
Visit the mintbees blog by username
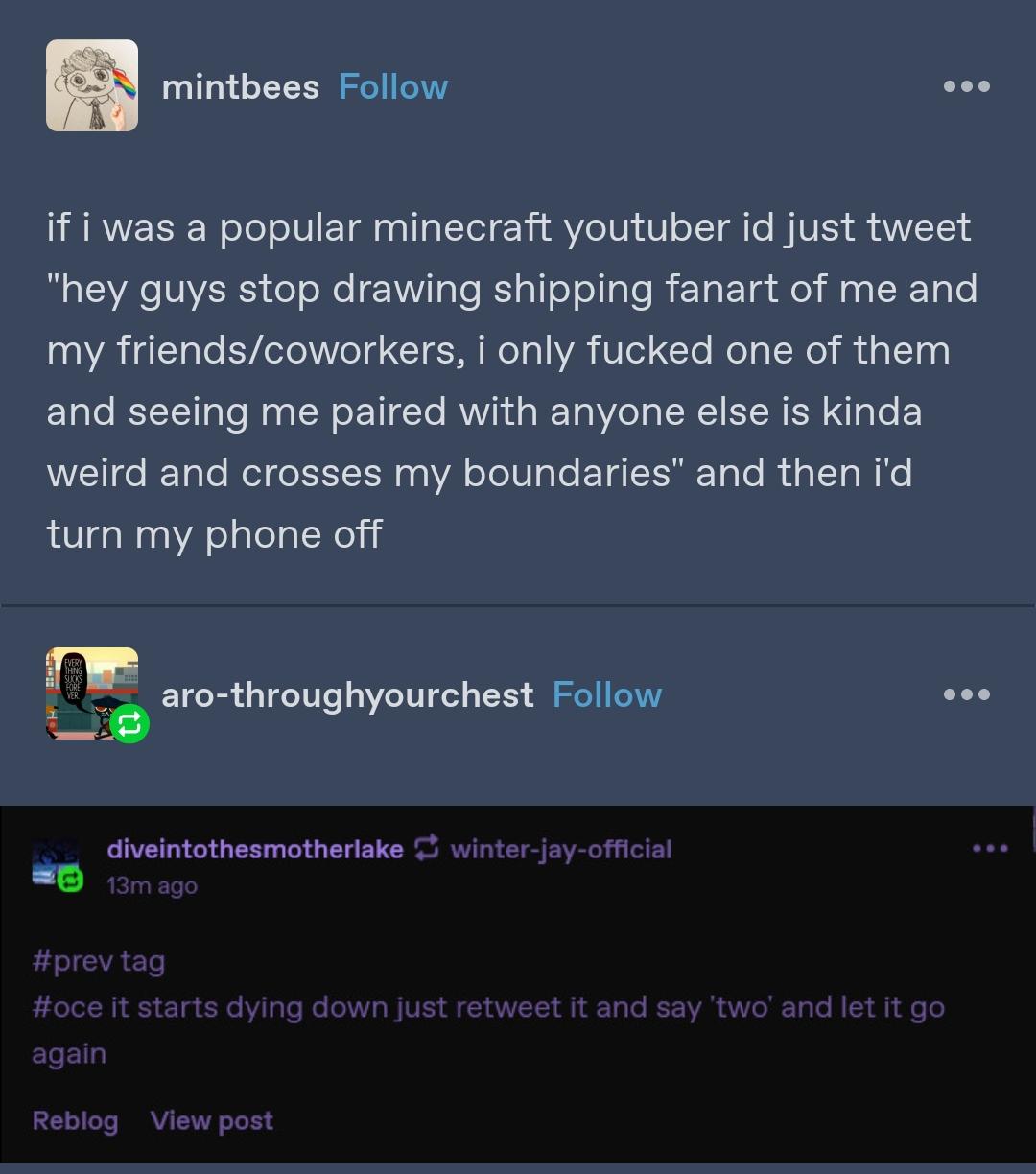(x=240, y=87)
